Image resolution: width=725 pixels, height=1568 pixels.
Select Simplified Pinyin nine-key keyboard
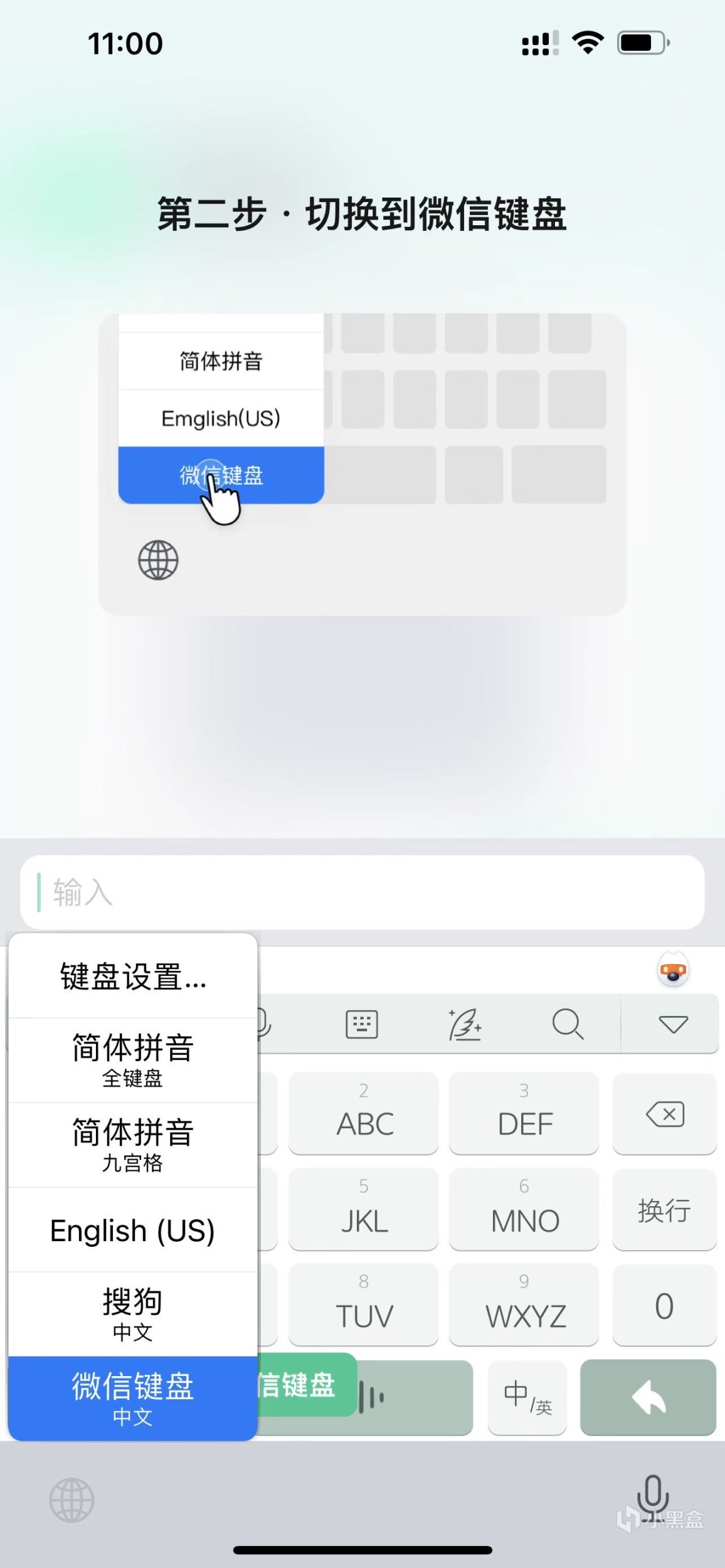pyautogui.click(x=132, y=1145)
